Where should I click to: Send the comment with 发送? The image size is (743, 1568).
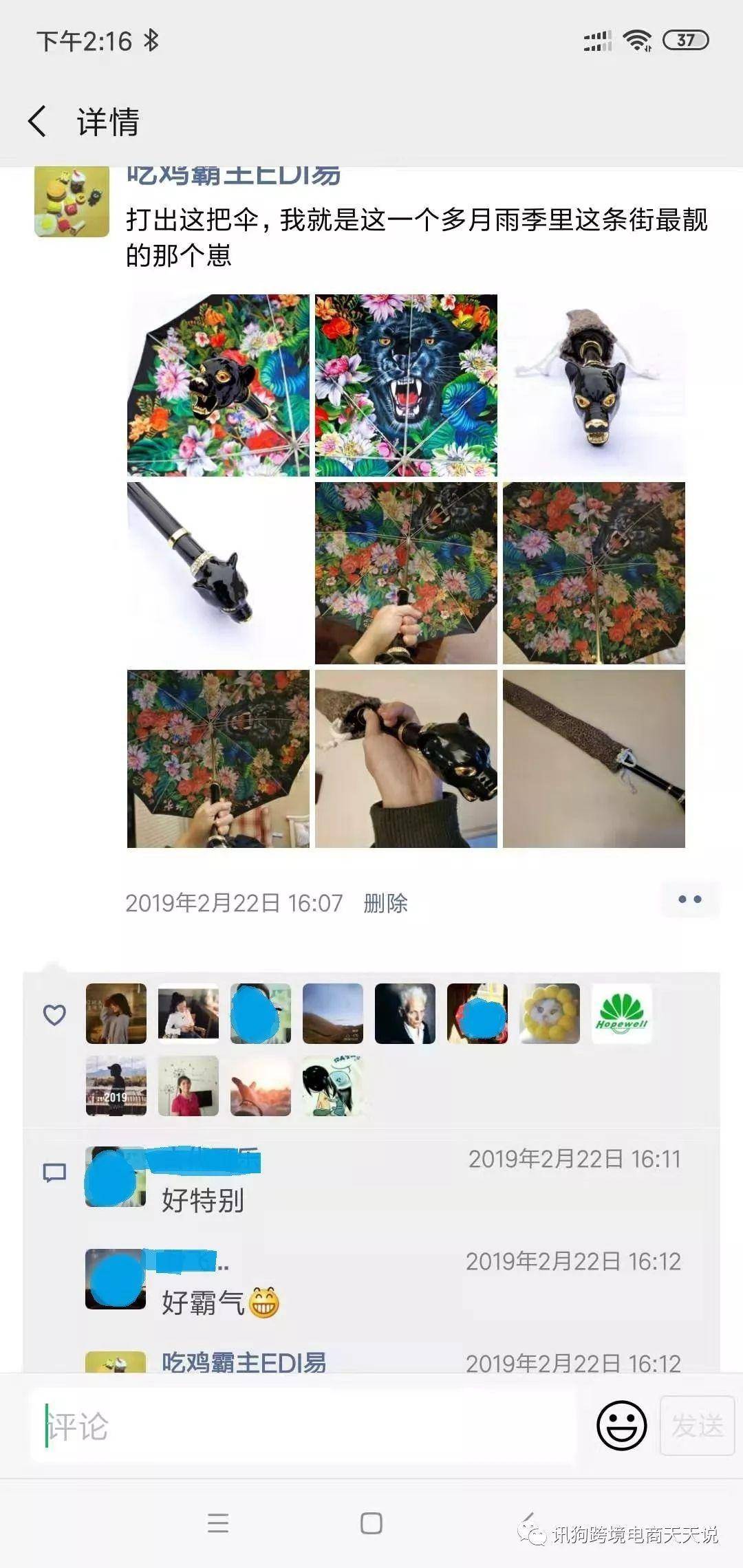tap(697, 1426)
